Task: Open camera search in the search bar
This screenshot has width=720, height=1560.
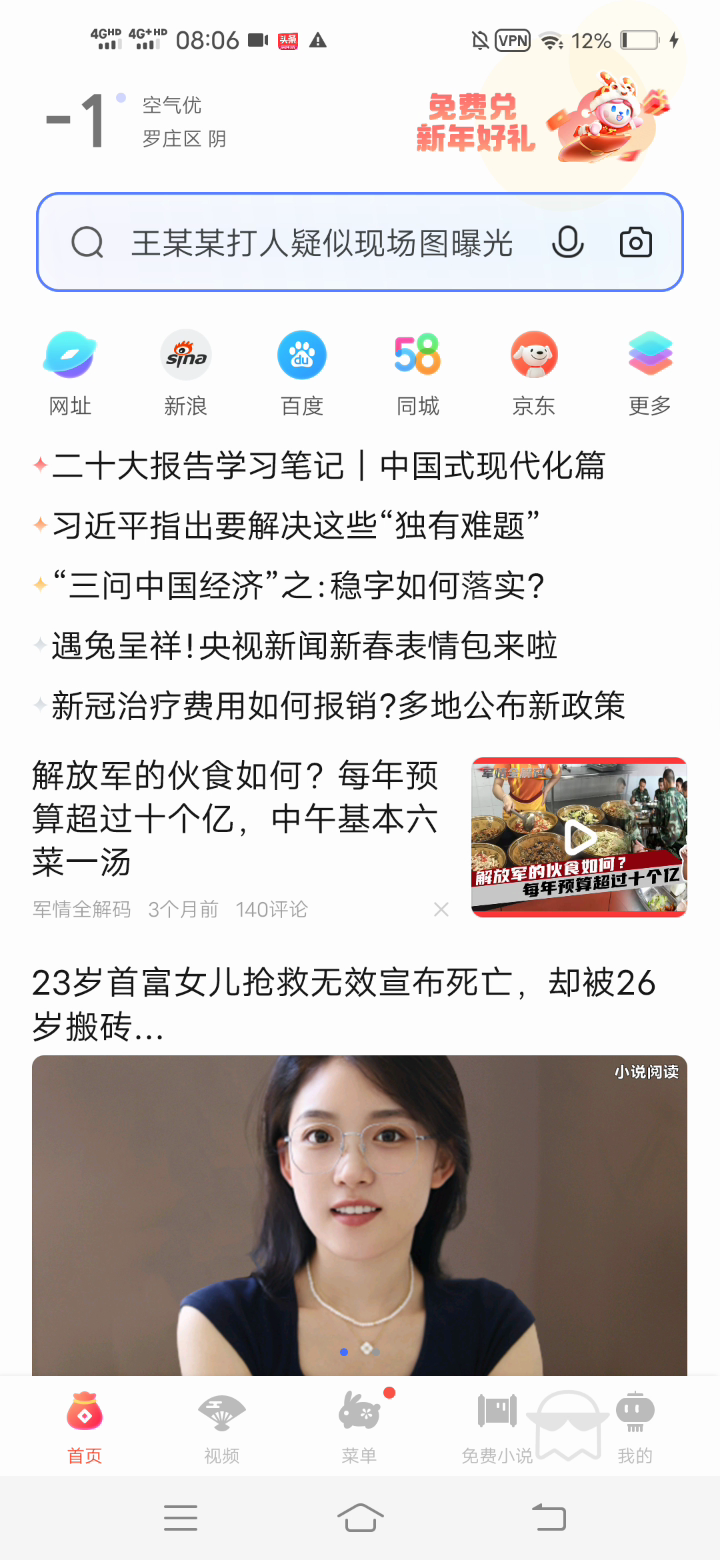Action: click(x=636, y=242)
